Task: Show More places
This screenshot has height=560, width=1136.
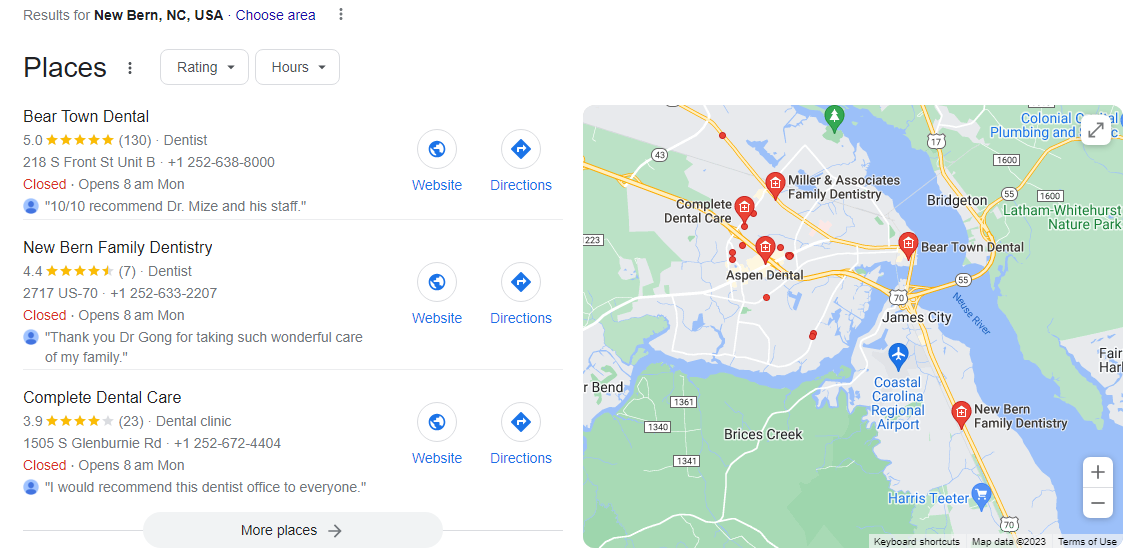Action: point(292,531)
